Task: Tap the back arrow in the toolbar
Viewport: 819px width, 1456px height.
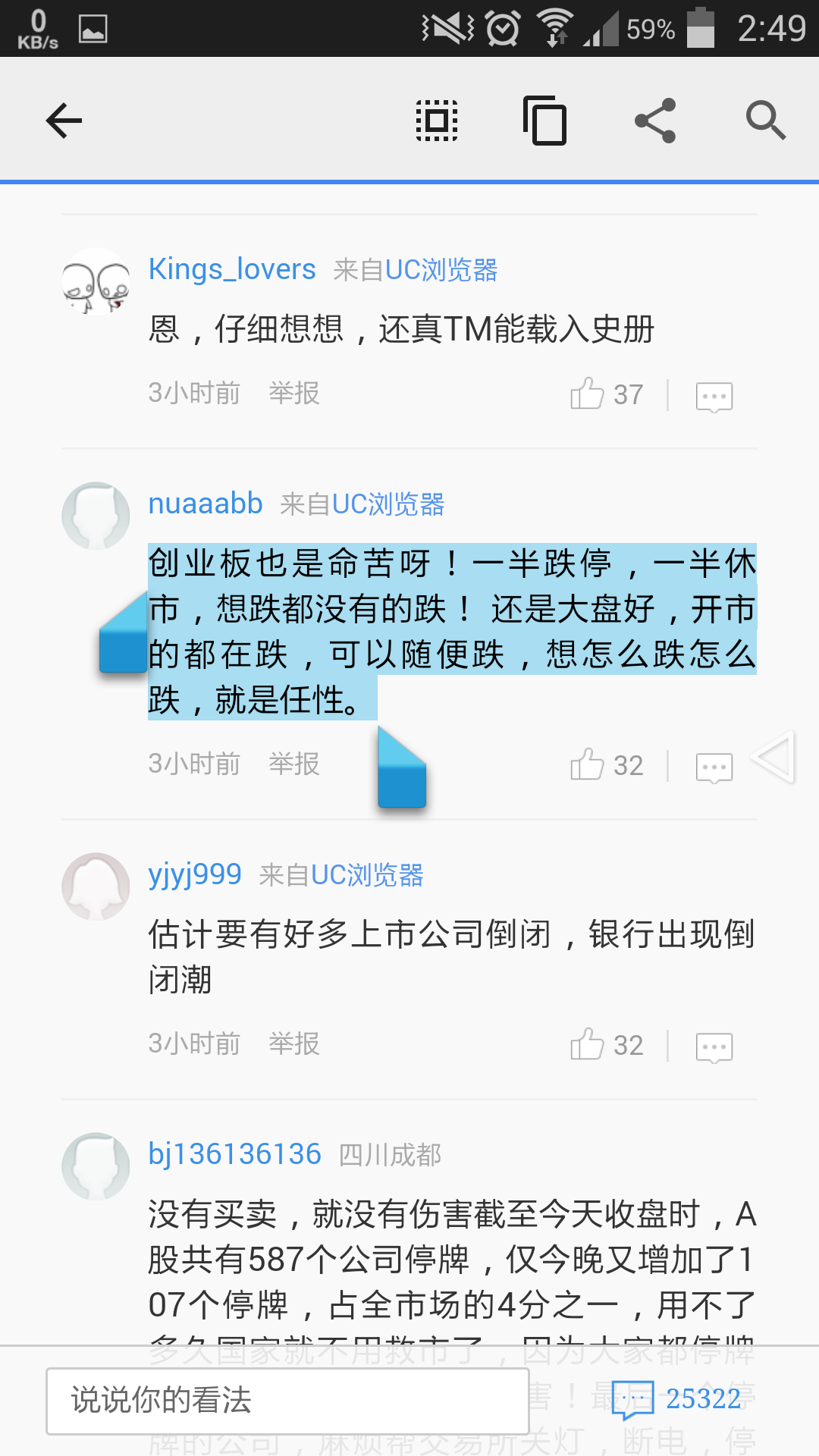Action: point(64,121)
